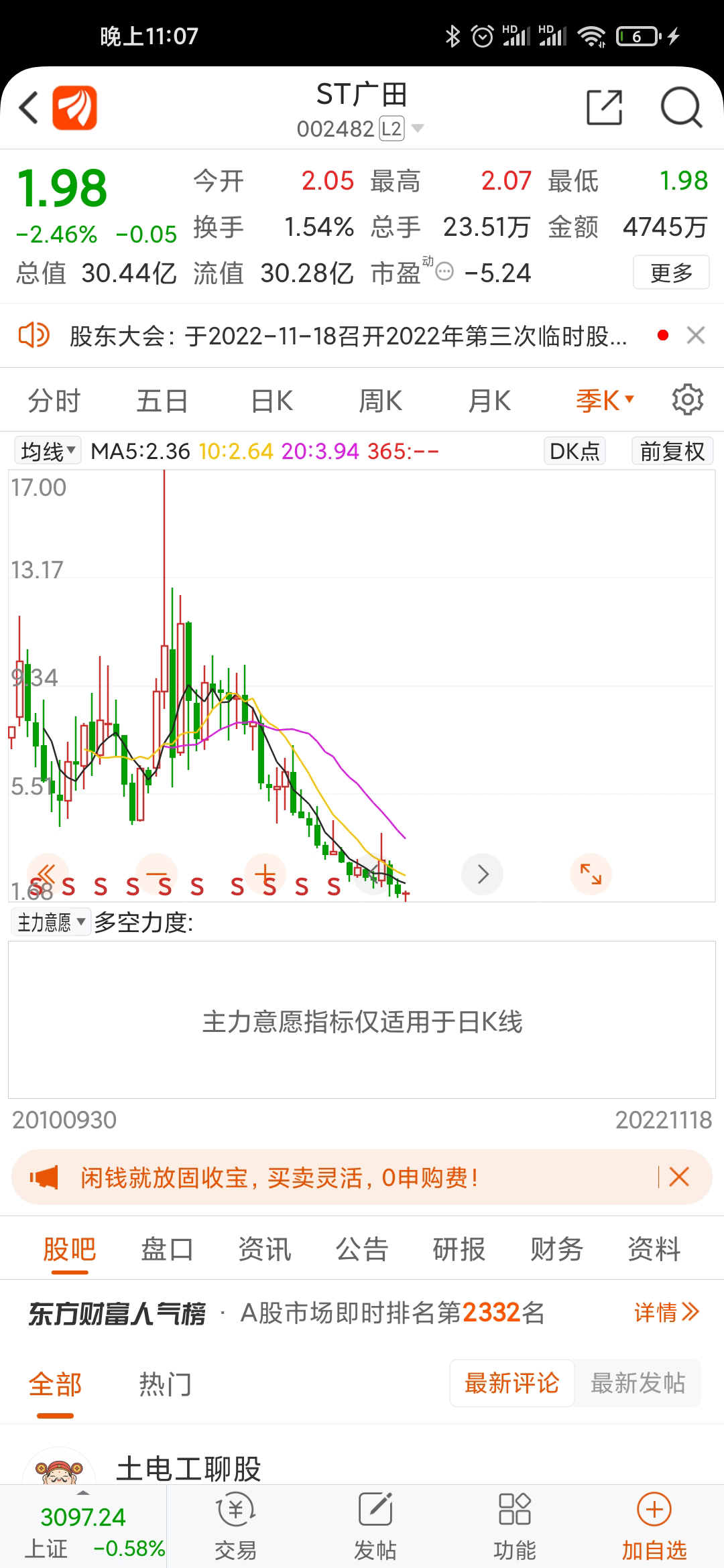Expand chart to fullscreen
Image resolution: width=724 pixels, height=1568 pixels.
tap(591, 874)
